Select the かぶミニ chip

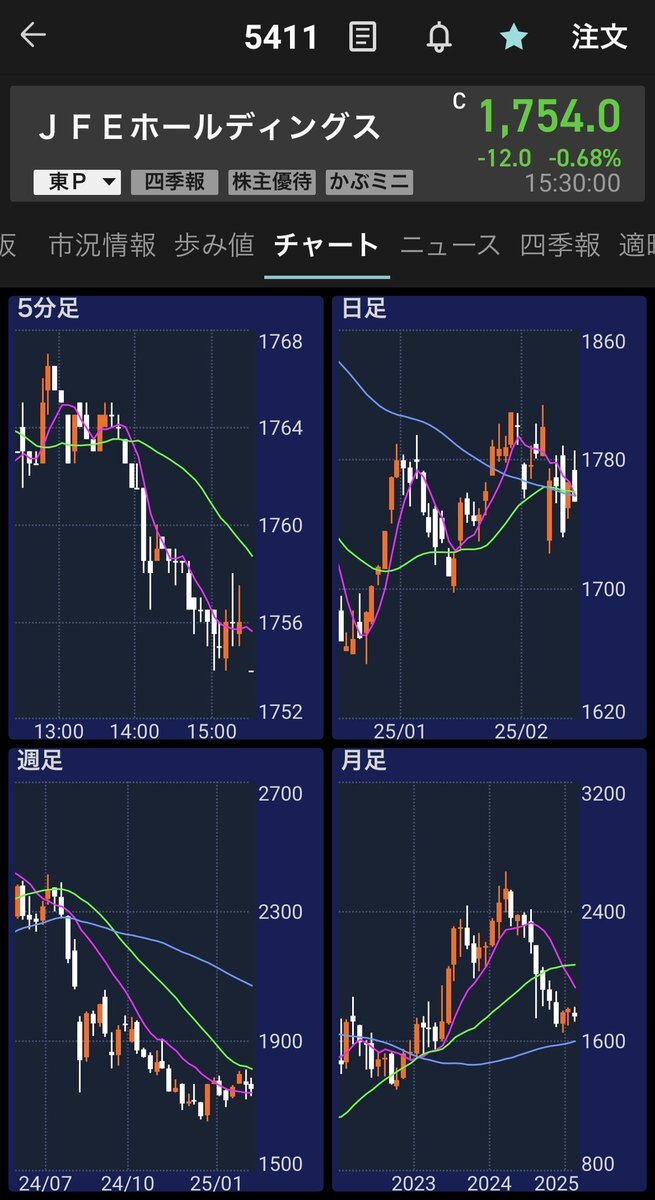(x=369, y=182)
